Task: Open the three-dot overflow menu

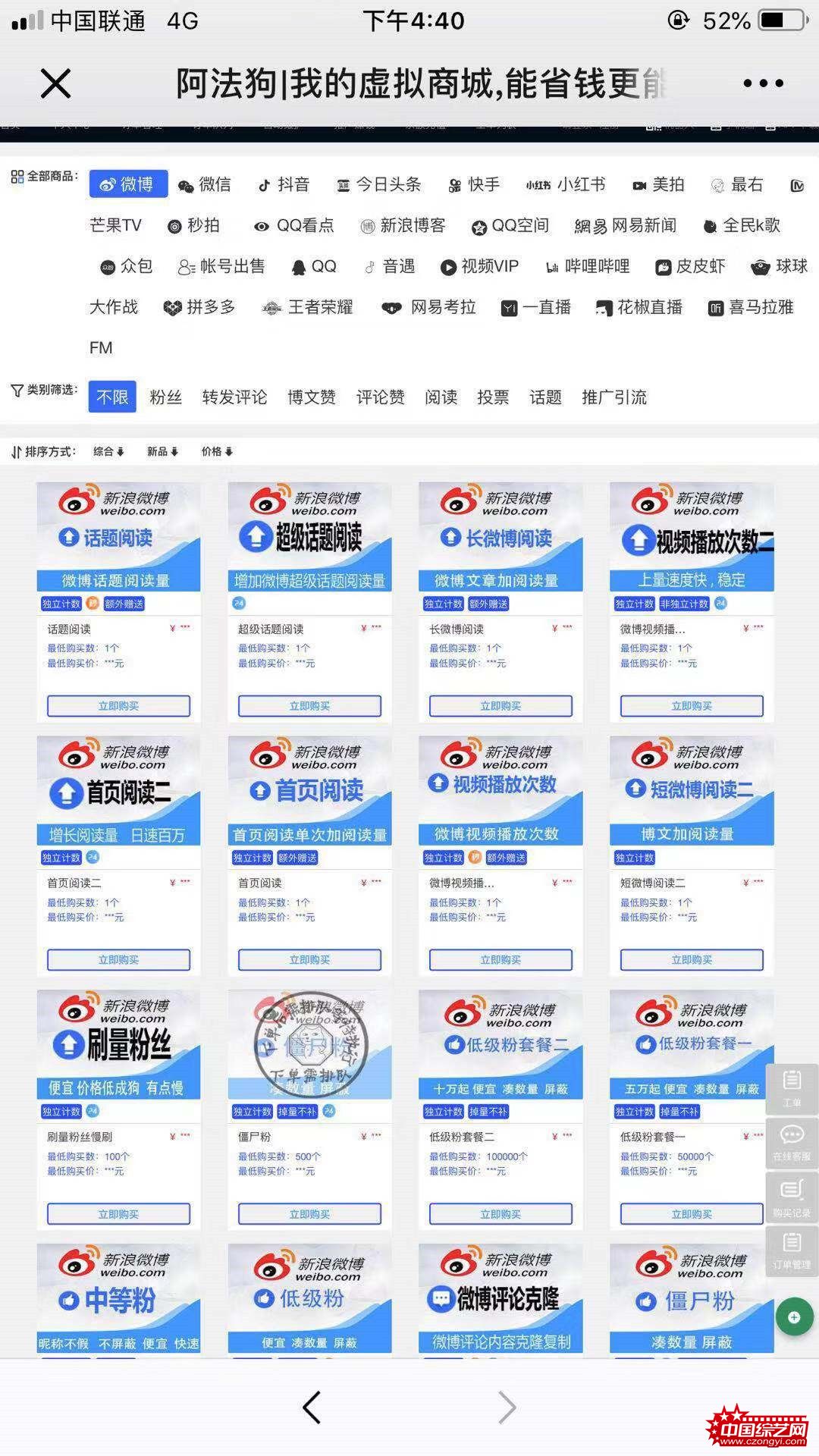Action: point(763,83)
